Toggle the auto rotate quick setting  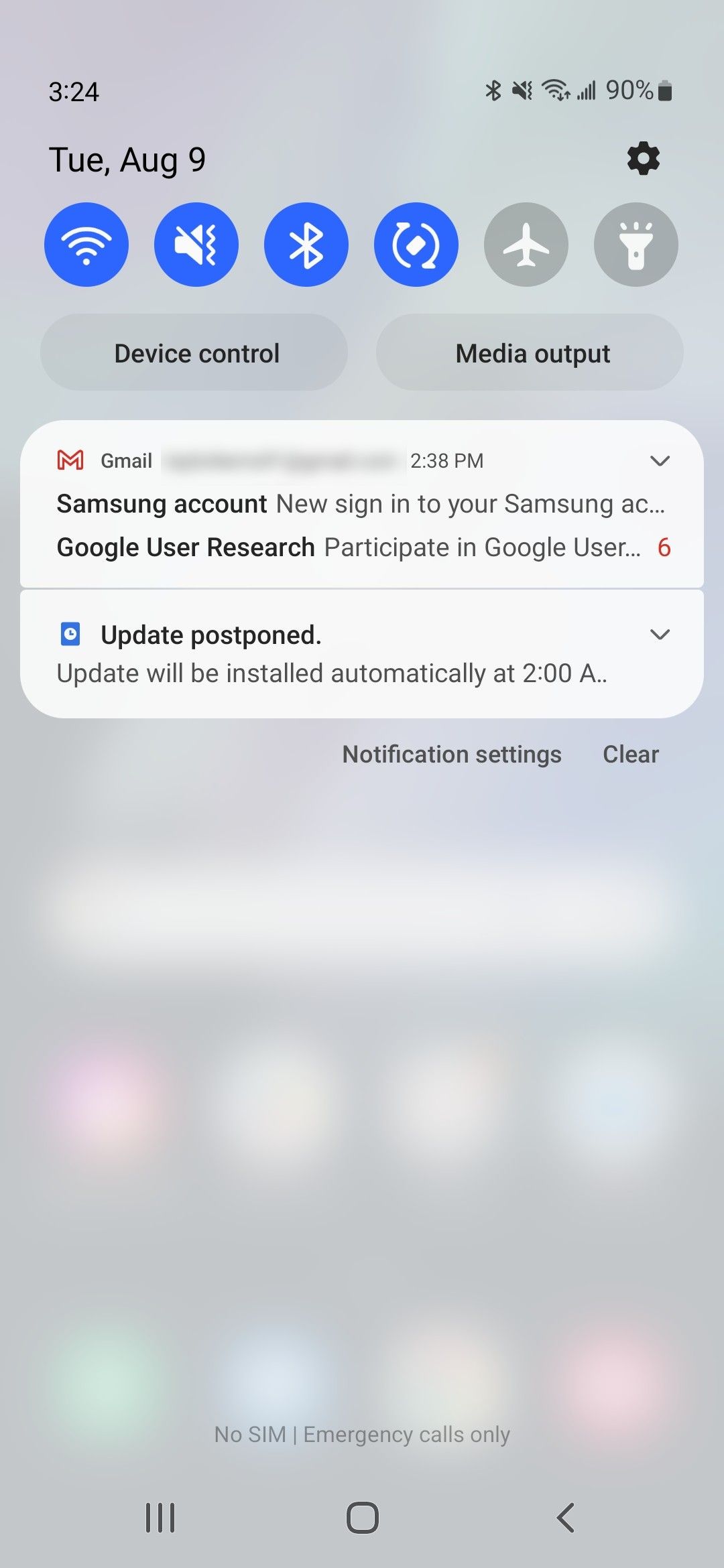pos(416,245)
